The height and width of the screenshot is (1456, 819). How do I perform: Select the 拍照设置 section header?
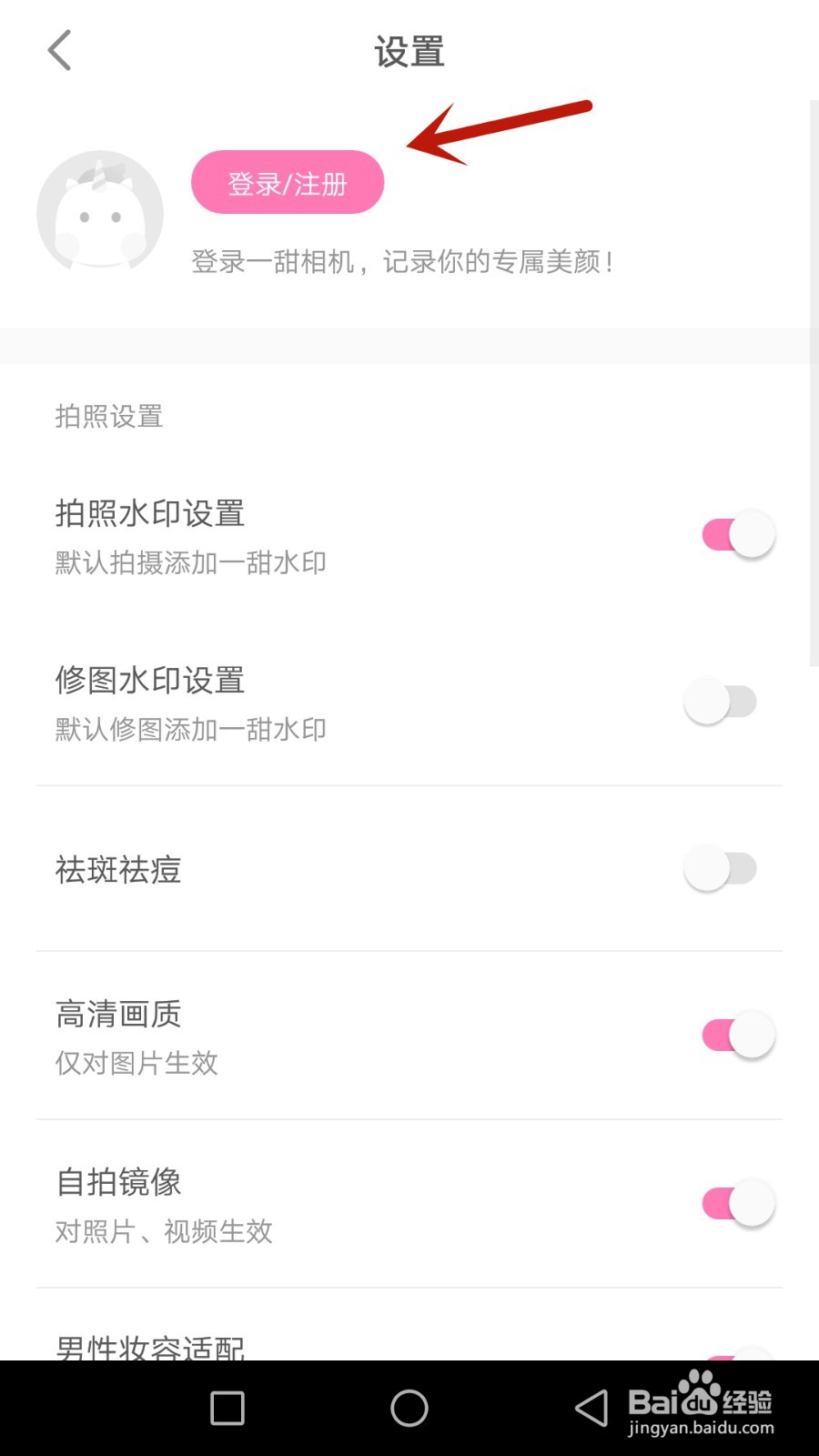pyautogui.click(x=108, y=416)
